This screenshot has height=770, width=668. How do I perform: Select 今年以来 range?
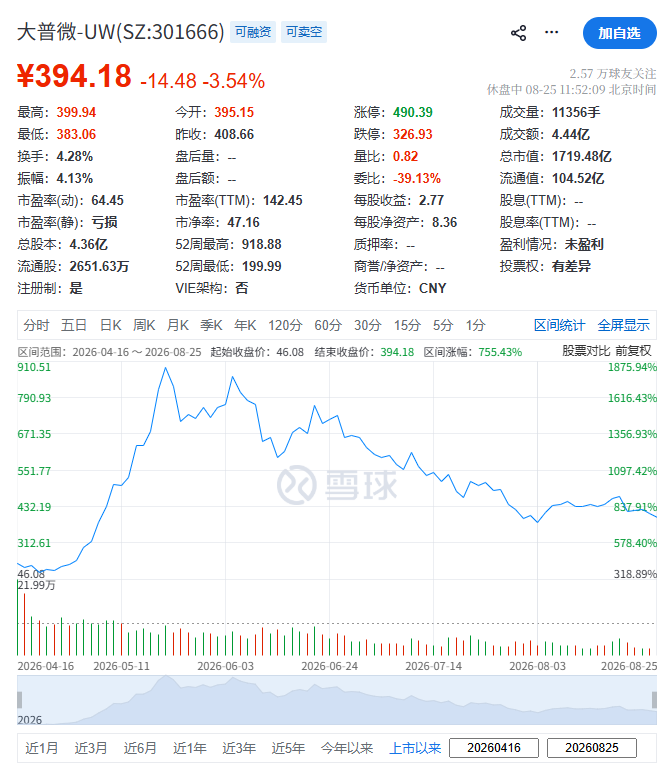[x=347, y=748]
